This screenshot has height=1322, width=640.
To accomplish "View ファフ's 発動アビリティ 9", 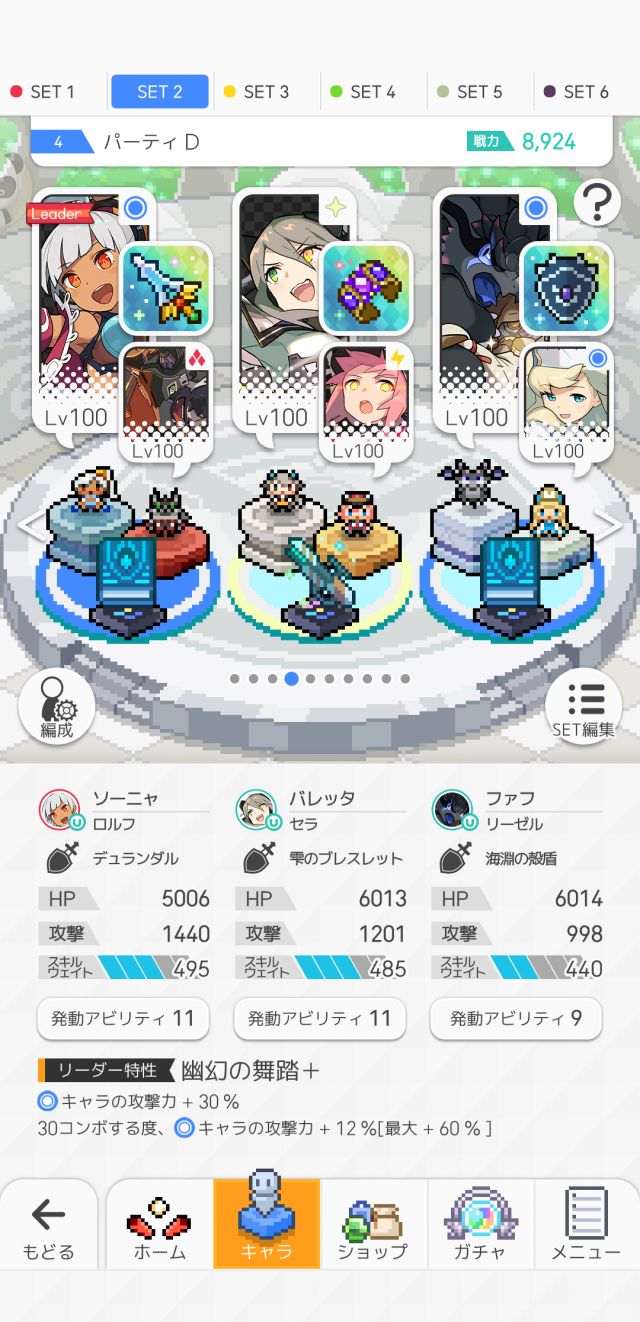I will click(x=516, y=1018).
